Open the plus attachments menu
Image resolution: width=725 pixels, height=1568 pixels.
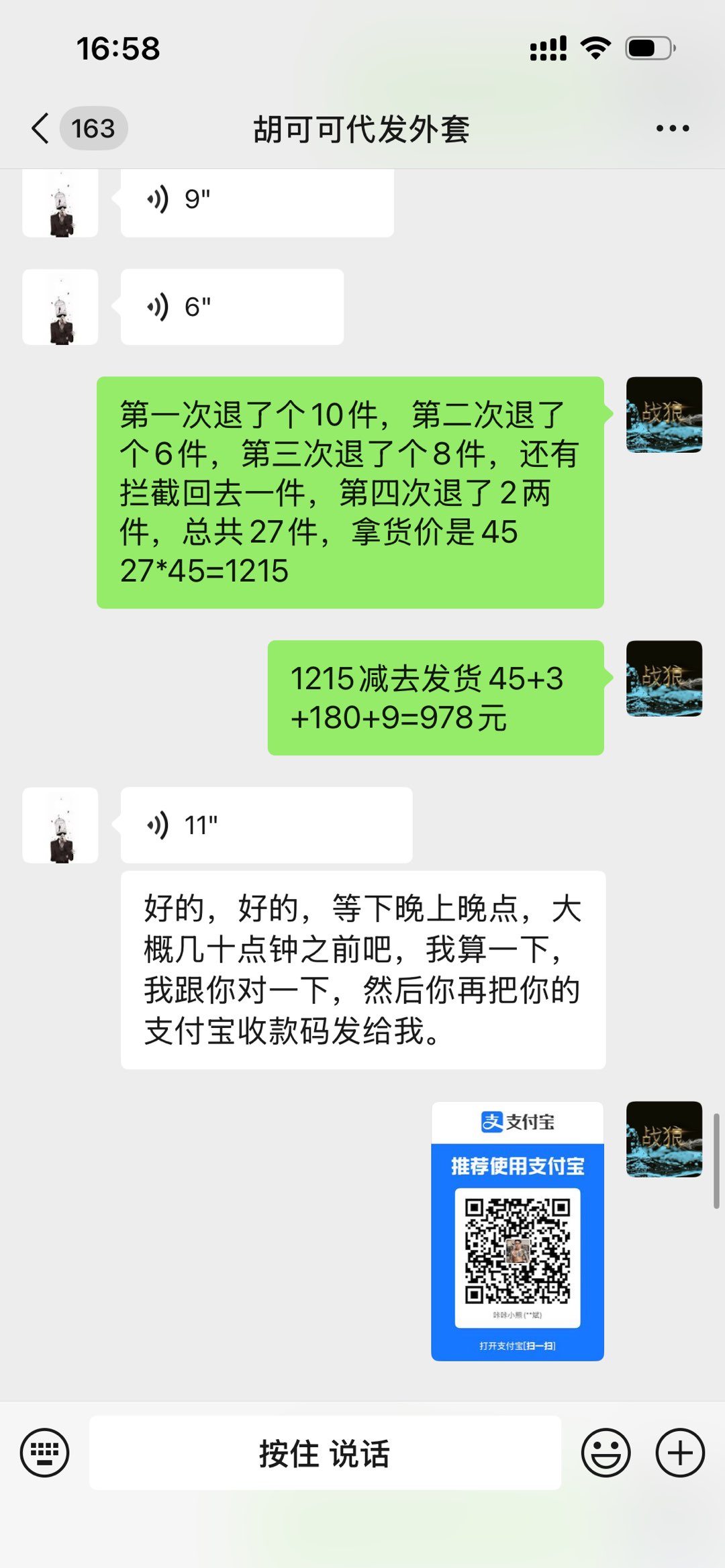coord(679,1453)
